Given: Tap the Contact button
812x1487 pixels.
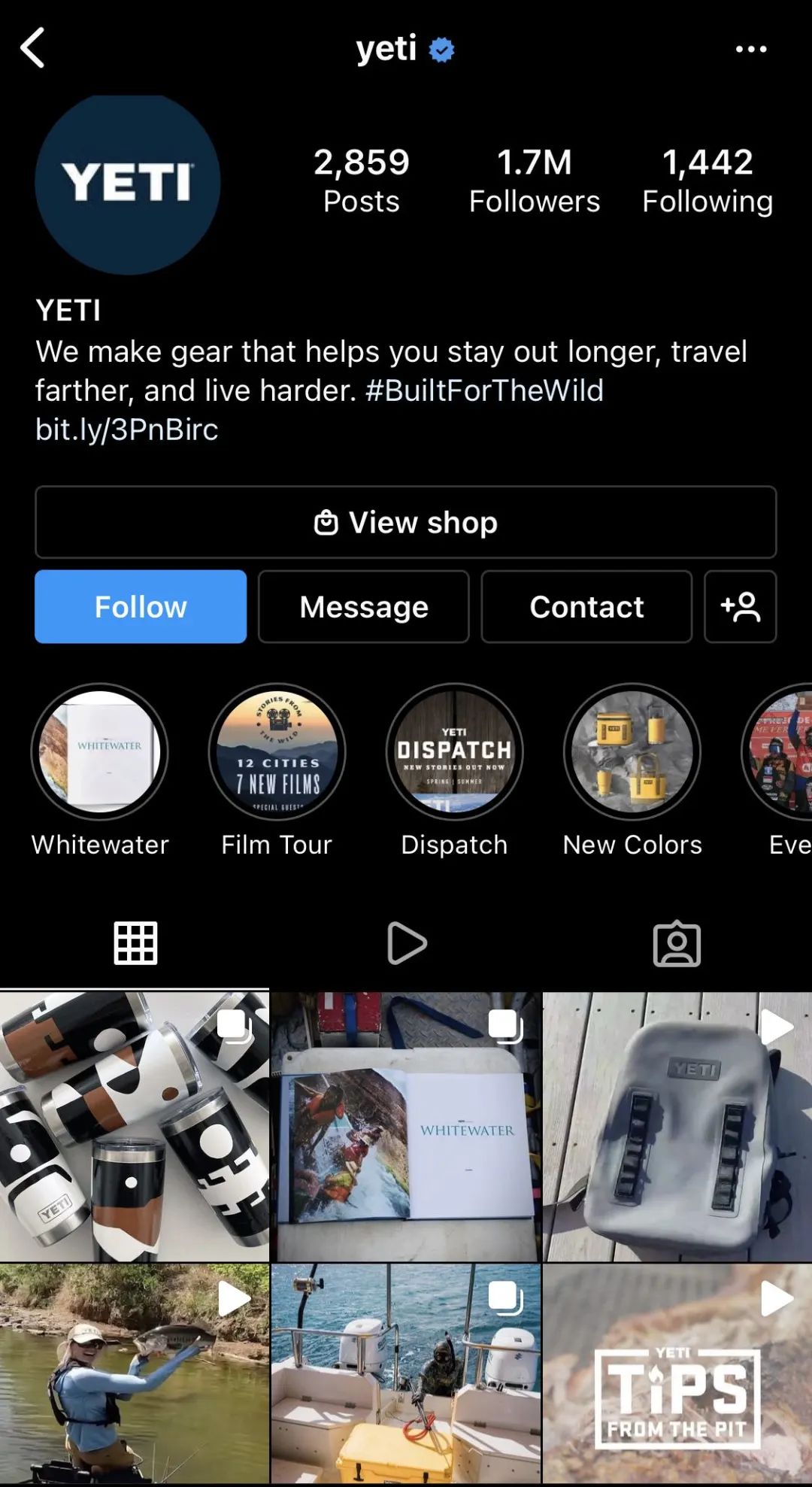Looking at the screenshot, I should (586, 606).
